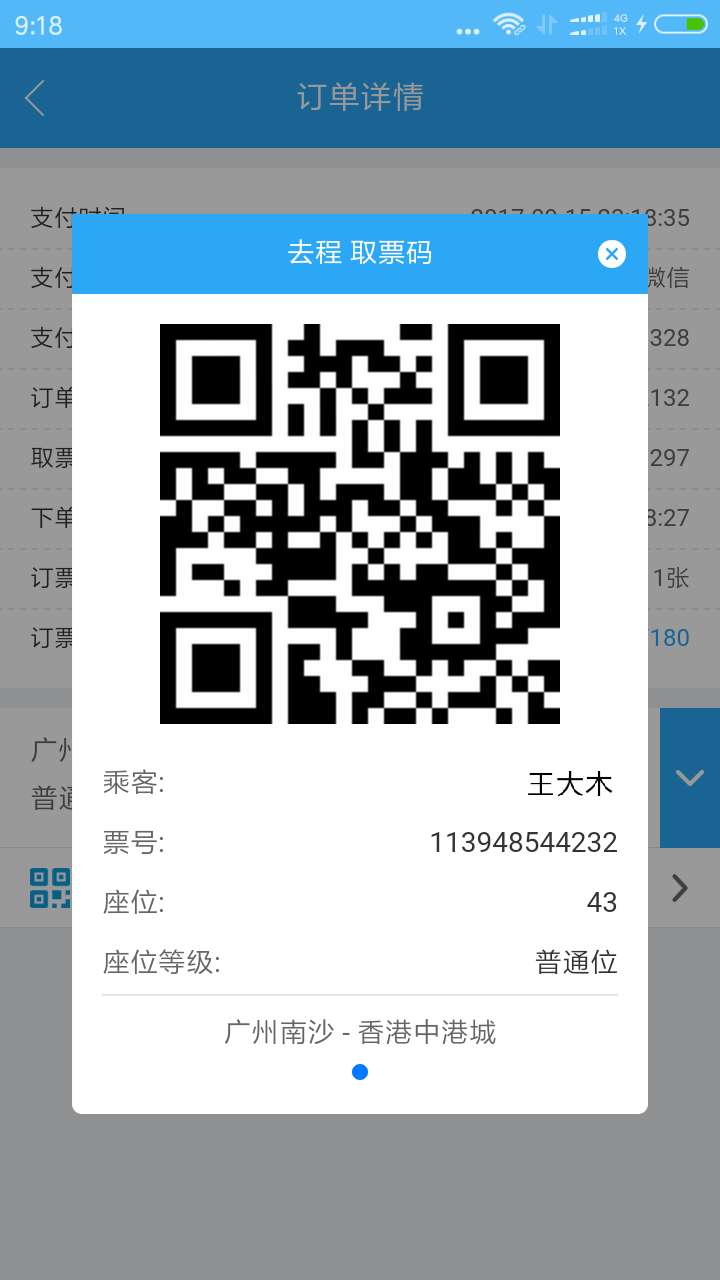Open the QR code row's right arrow
Viewport: 720px width, 1280px height.
pos(680,888)
